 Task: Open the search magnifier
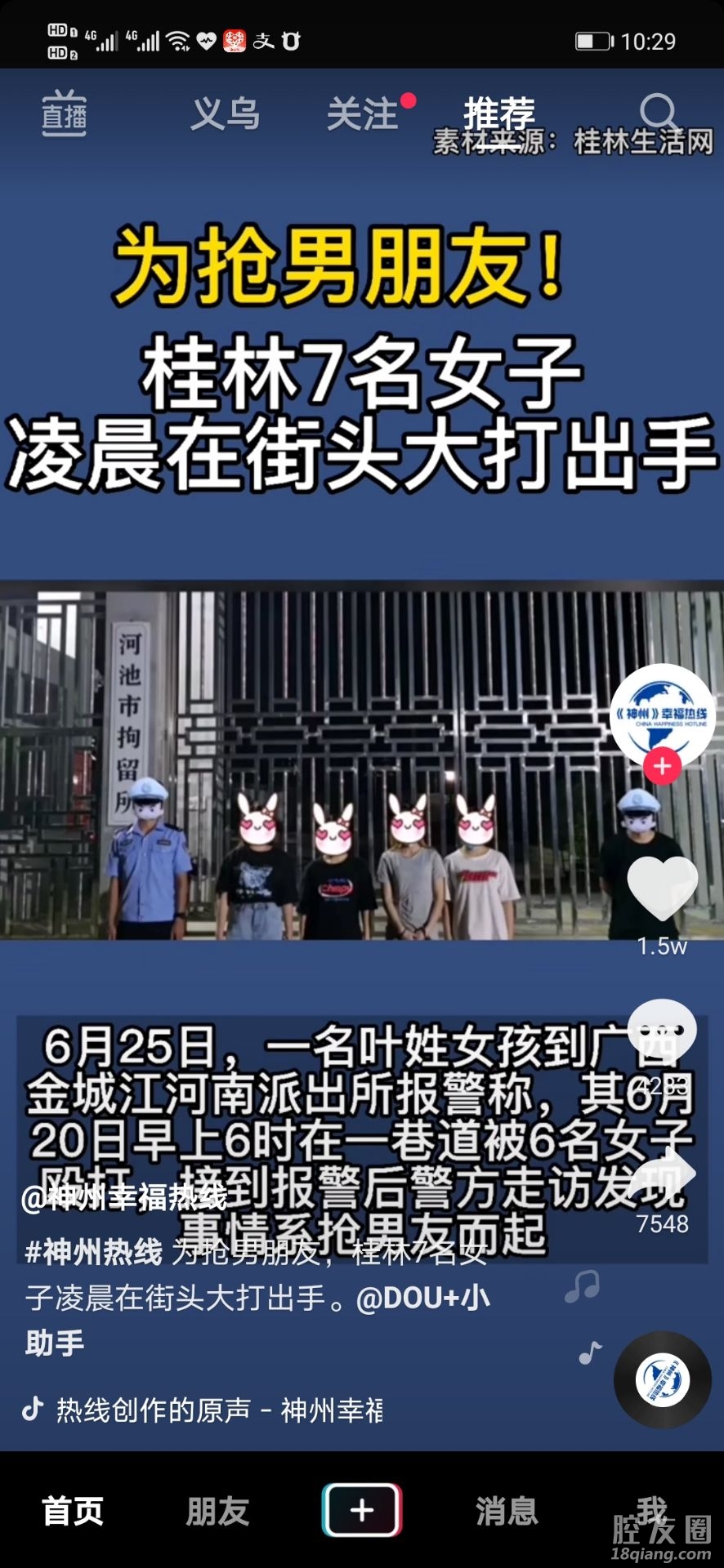point(659,113)
